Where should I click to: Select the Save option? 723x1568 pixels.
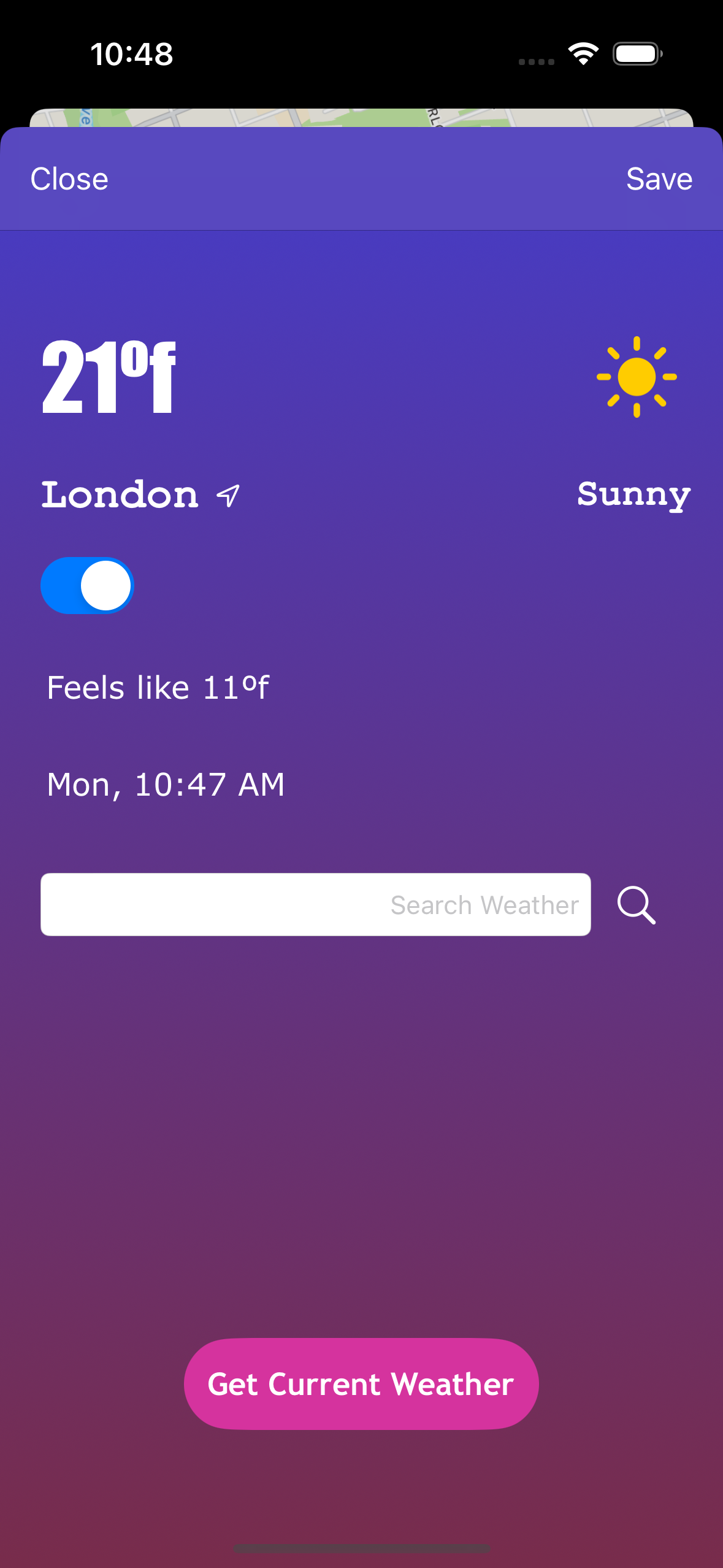coord(658,179)
